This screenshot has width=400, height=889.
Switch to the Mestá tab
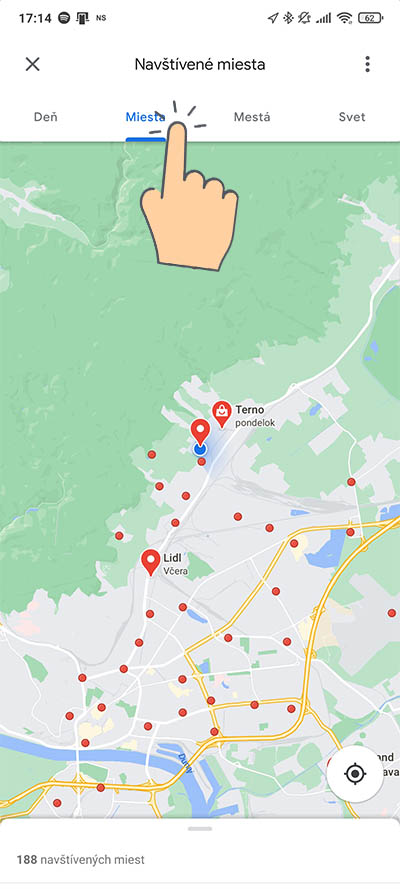pyautogui.click(x=252, y=117)
